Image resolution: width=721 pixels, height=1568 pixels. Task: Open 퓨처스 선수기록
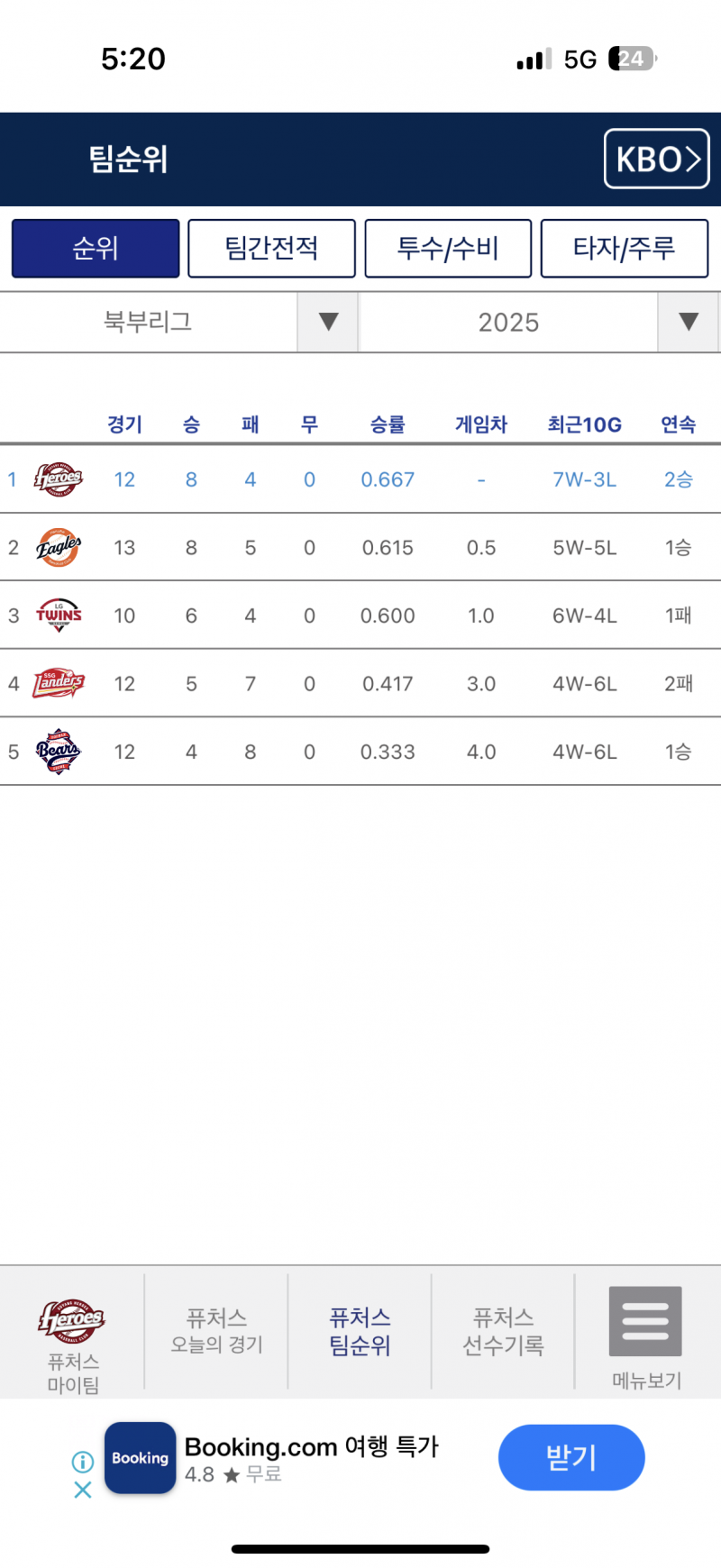point(503,1332)
